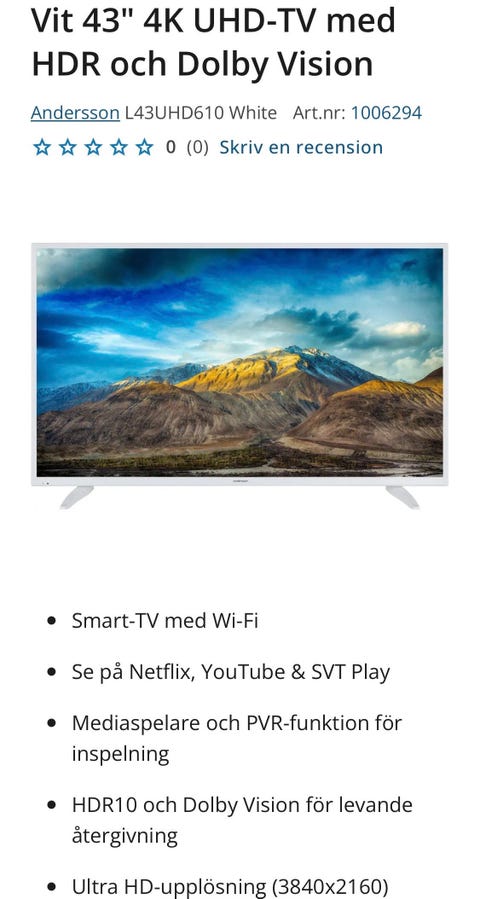Open the Andersson brand link

[75, 112]
